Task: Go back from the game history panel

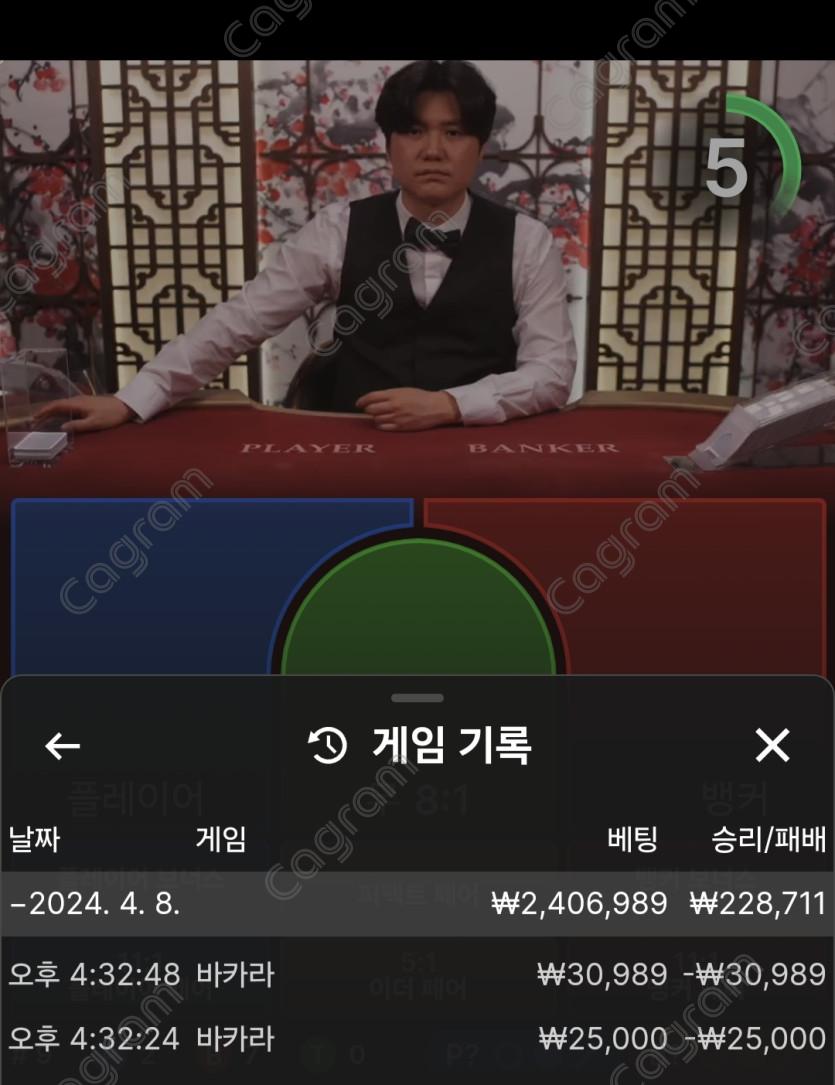Action: (63, 745)
